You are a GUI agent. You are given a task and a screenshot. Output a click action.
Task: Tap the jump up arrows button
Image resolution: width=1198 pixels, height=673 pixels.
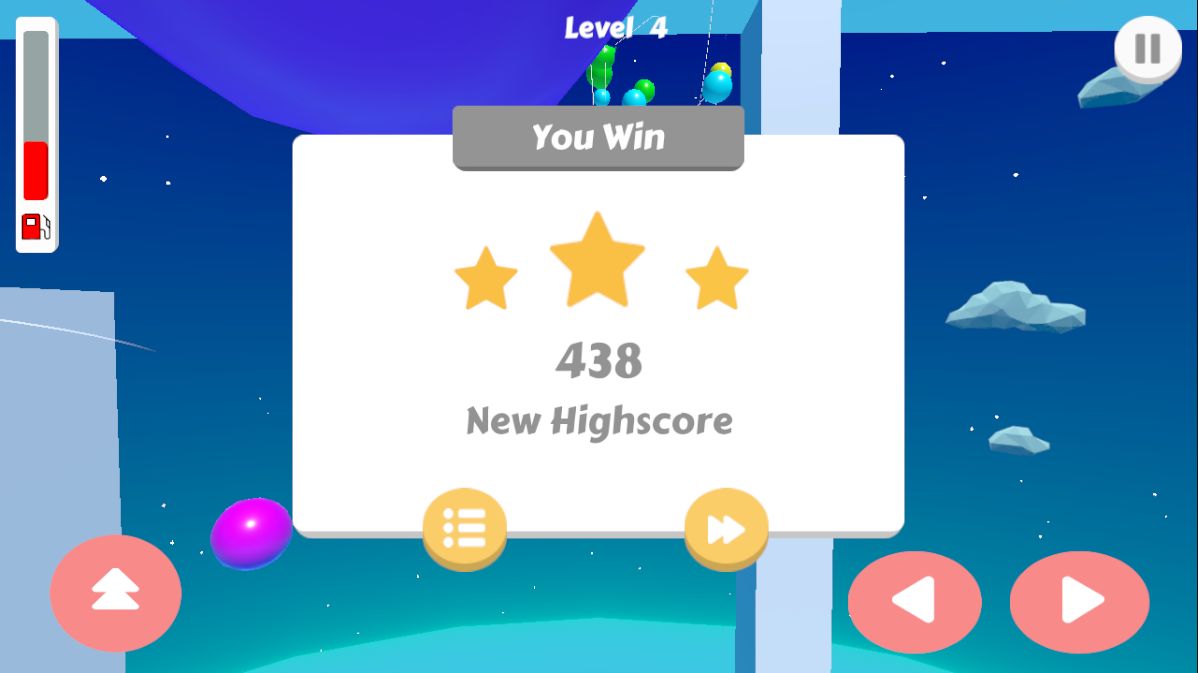(x=116, y=594)
